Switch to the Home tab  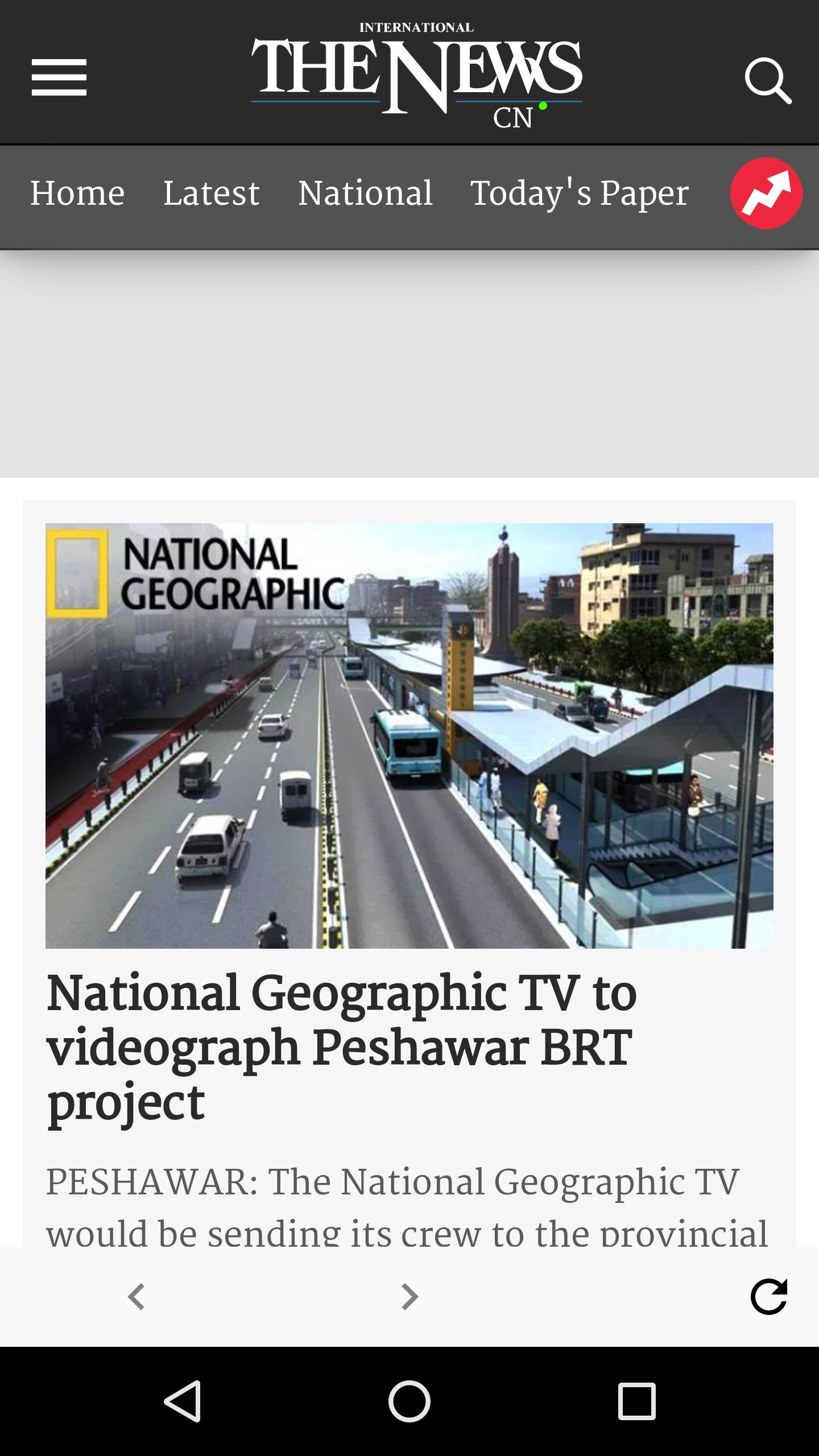click(x=77, y=193)
